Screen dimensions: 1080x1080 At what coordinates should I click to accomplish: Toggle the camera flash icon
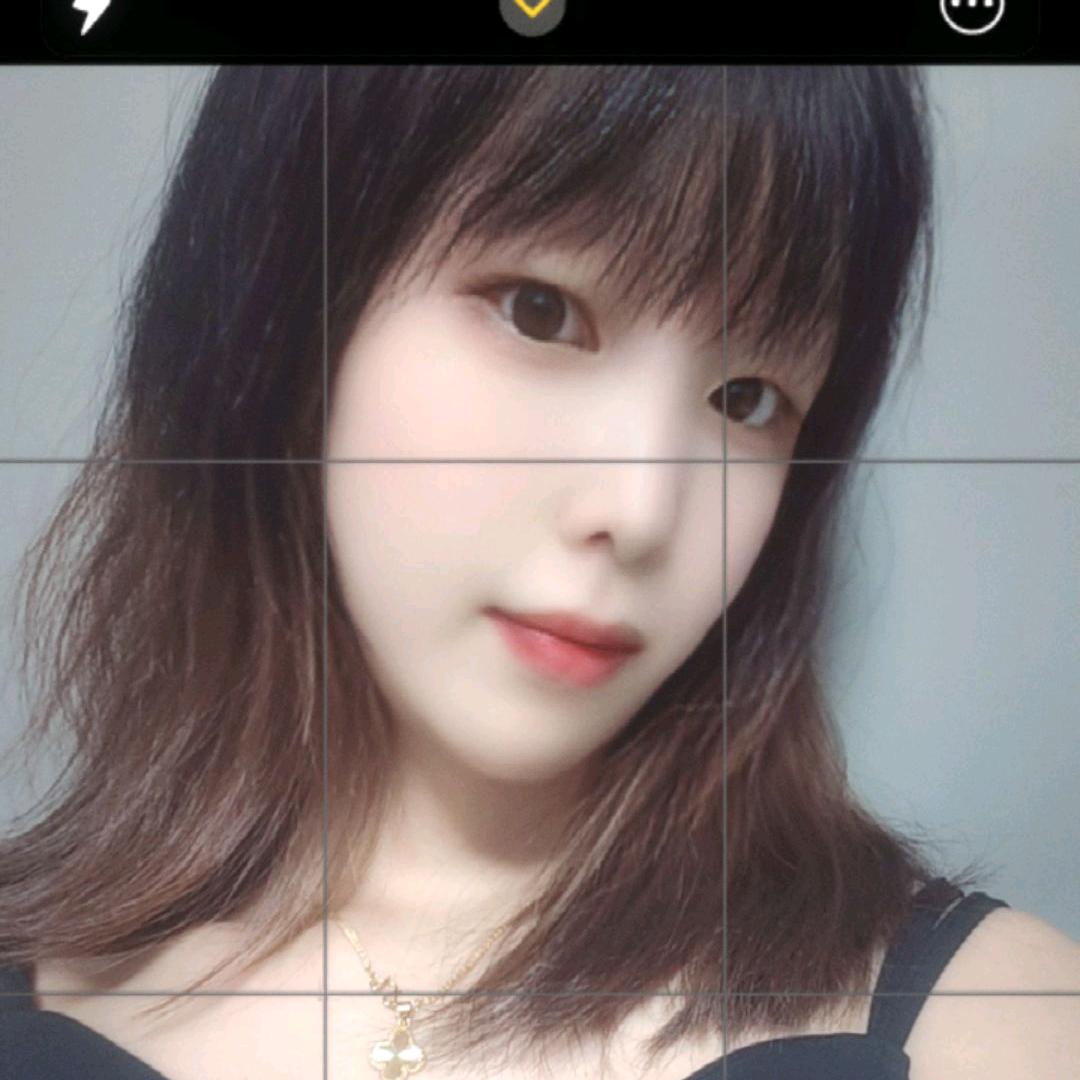[x=92, y=12]
